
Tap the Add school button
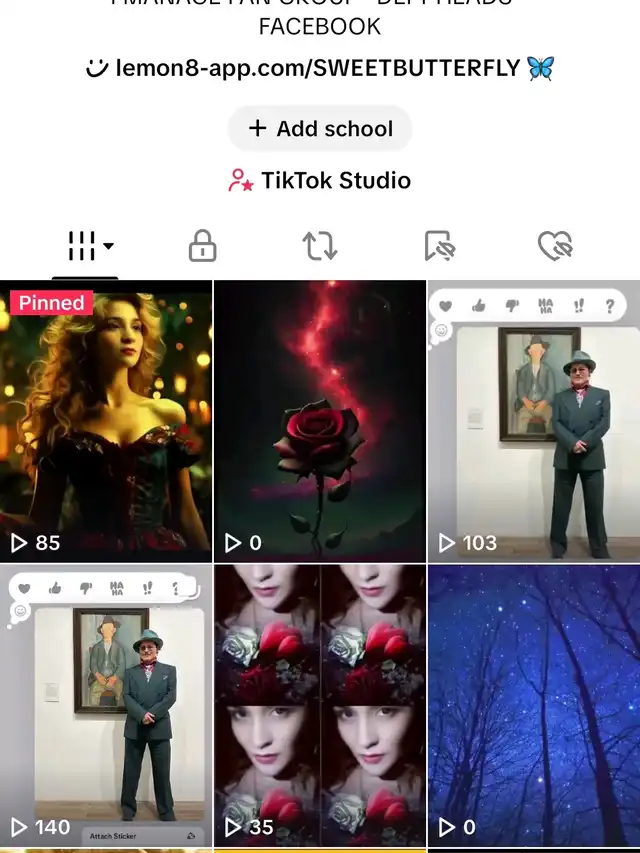click(x=320, y=129)
